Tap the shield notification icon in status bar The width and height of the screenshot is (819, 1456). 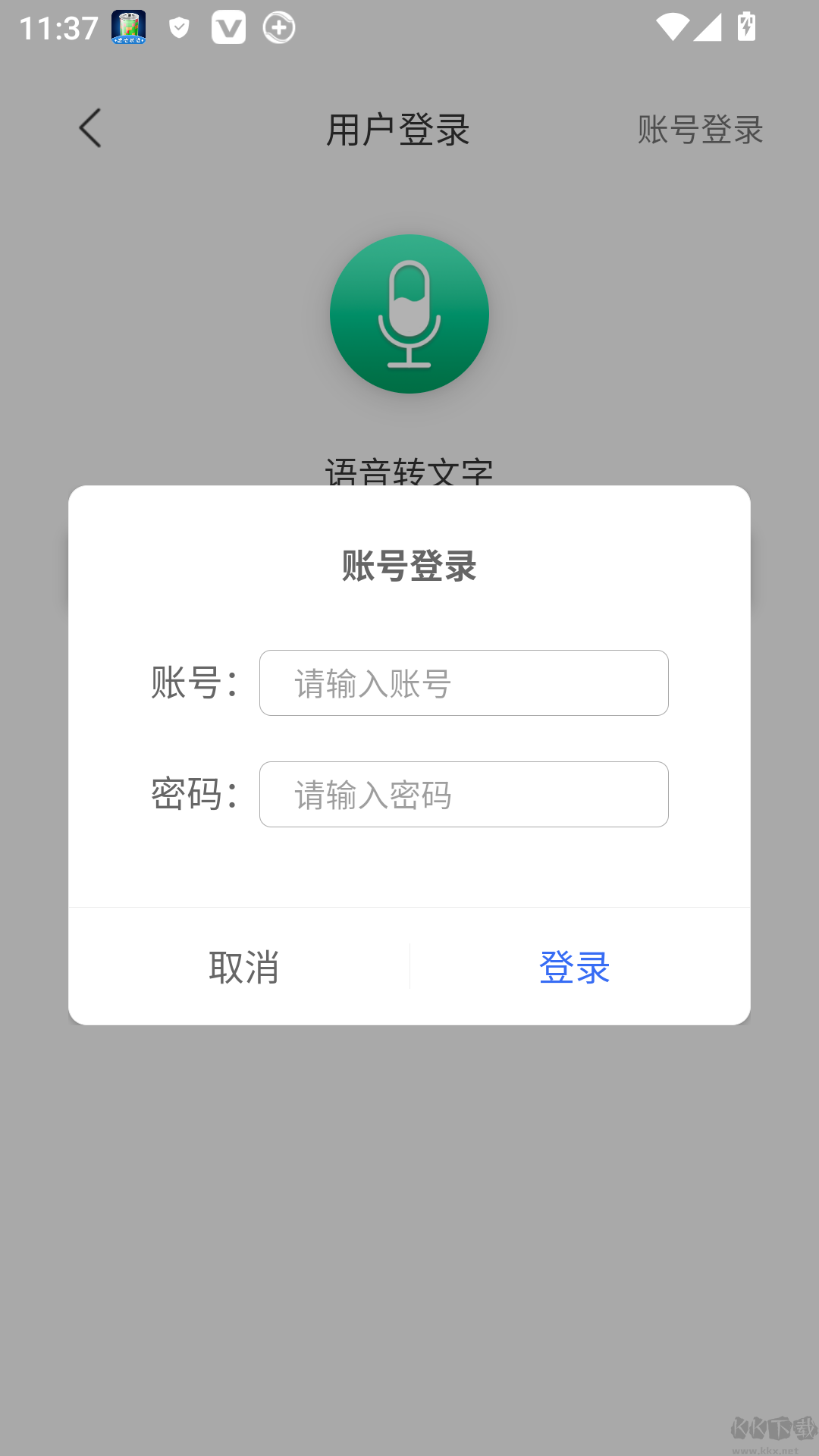(x=179, y=27)
